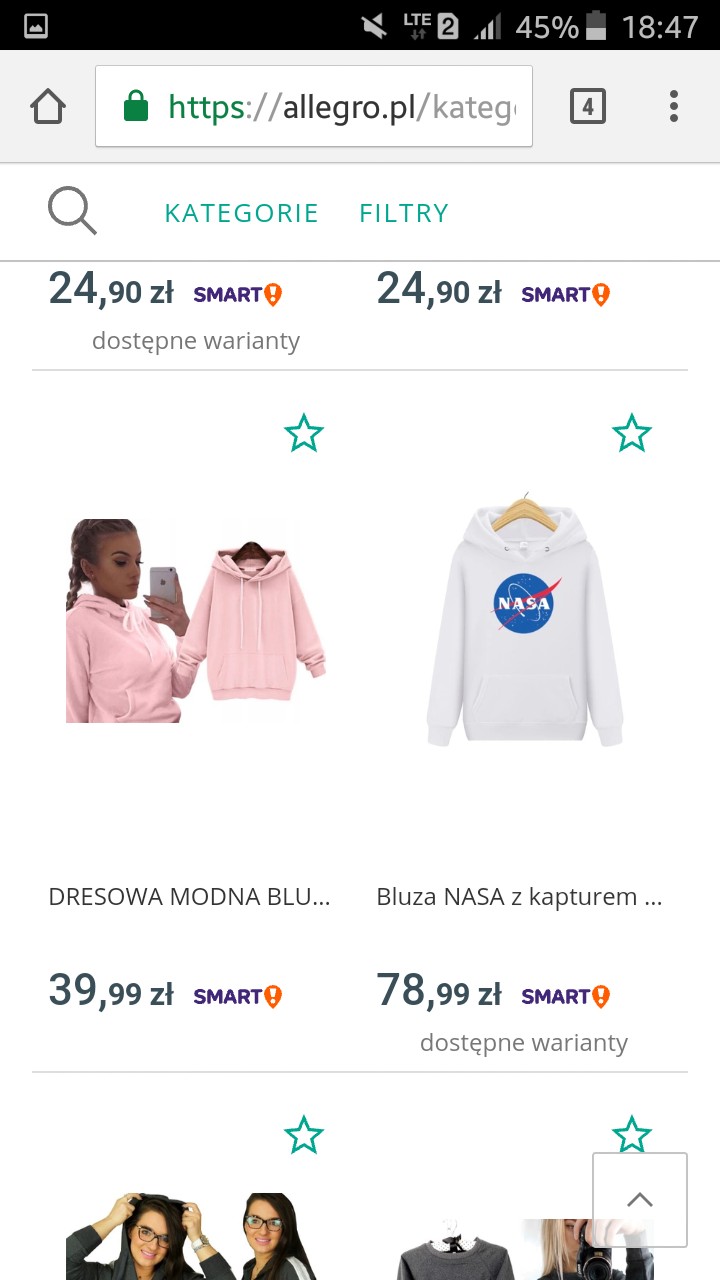This screenshot has height=1280, width=720.
Task: Open the pink hoodie product image
Action: (196, 620)
